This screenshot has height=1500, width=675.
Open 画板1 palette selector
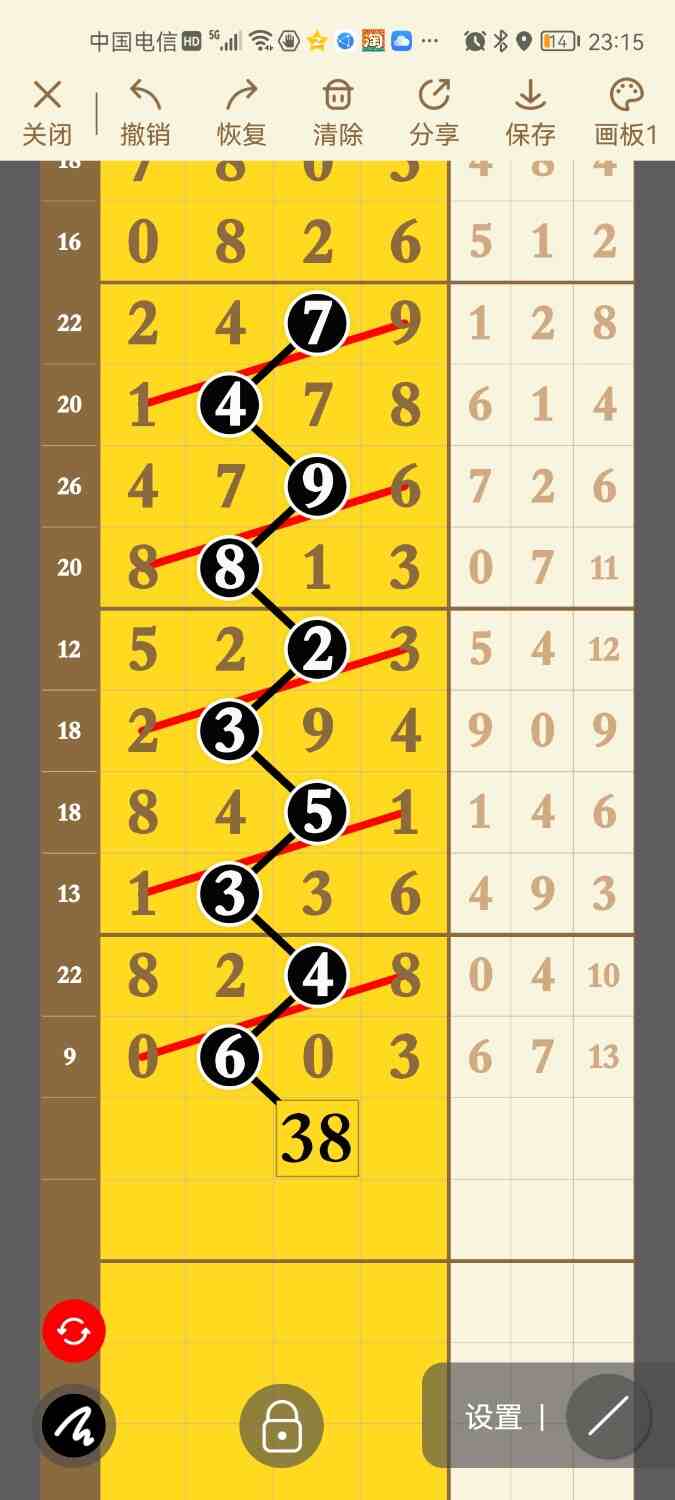[626, 114]
